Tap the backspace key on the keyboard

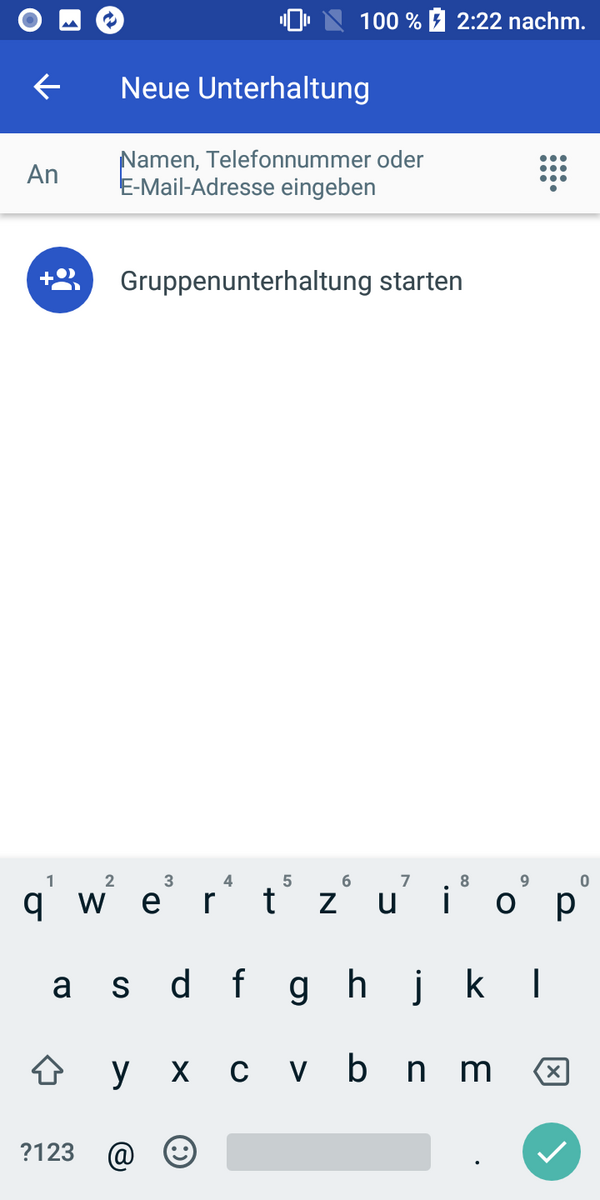pos(551,1072)
